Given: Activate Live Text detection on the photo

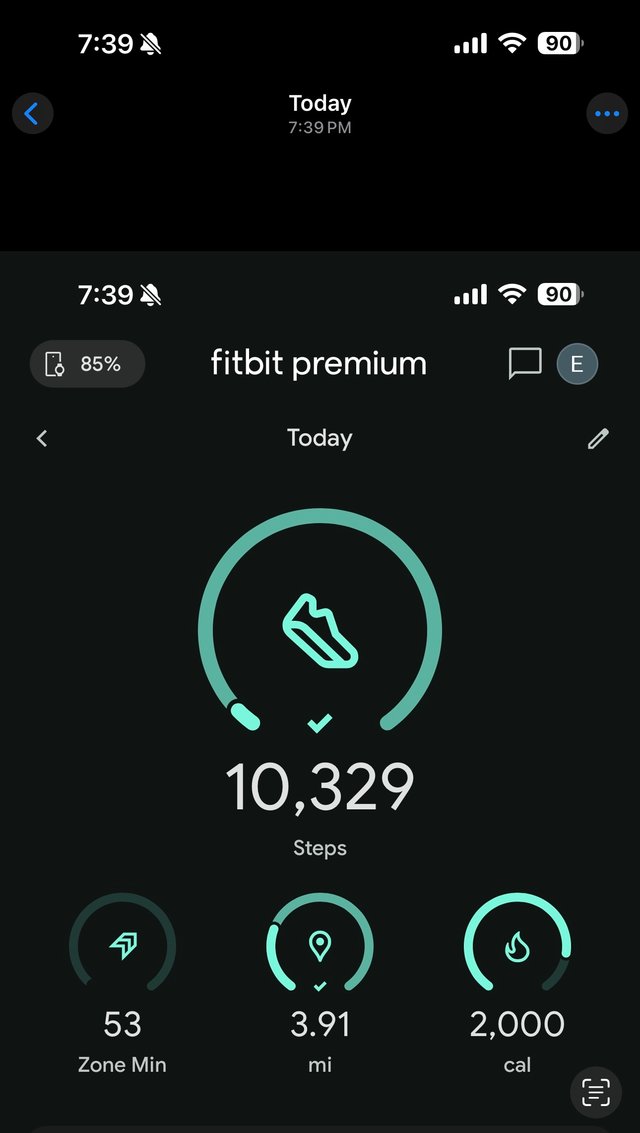Looking at the screenshot, I should (x=595, y=1092).
